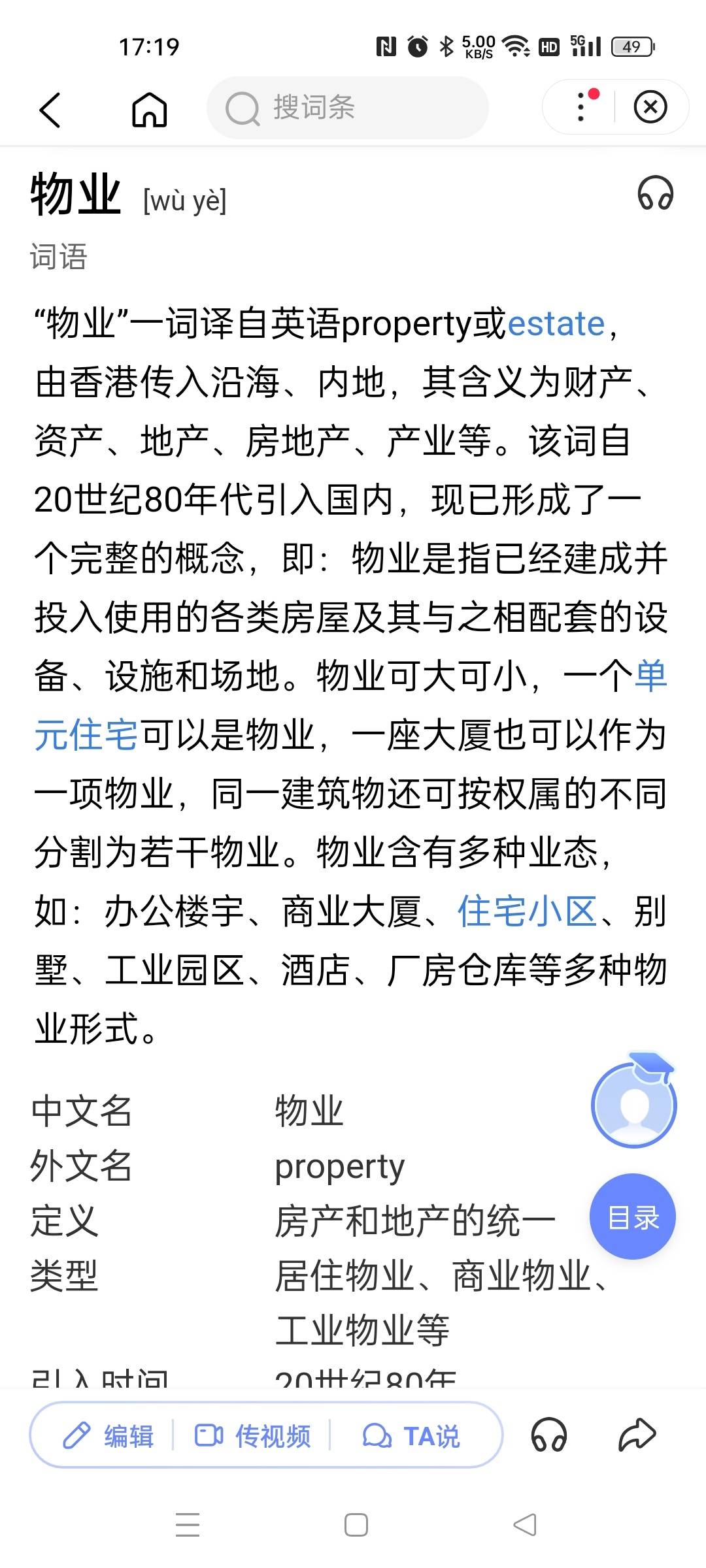Tap the system home button
706x1568 pixels.
click(x=356, y=1526)
